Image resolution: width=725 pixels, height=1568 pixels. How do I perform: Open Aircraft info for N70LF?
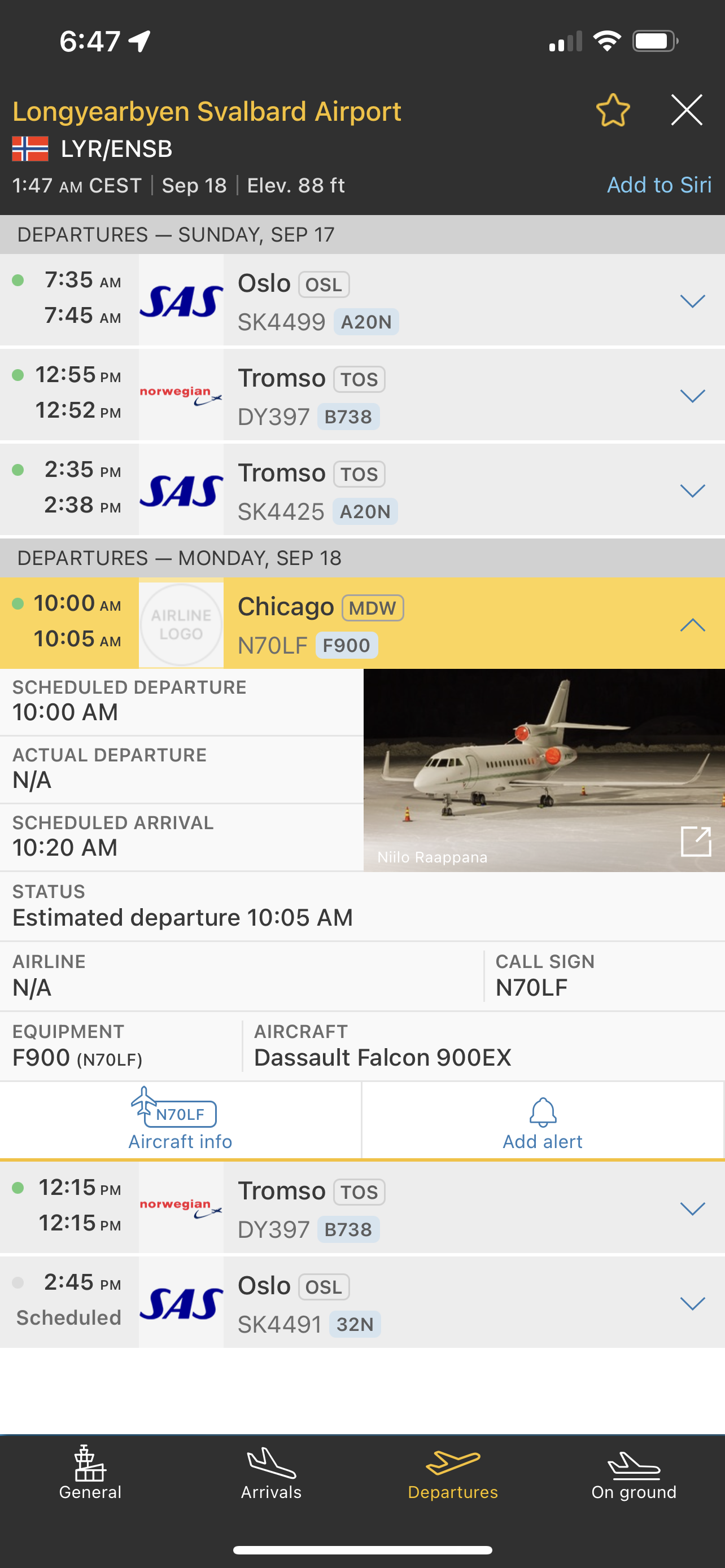(180, 1120)
